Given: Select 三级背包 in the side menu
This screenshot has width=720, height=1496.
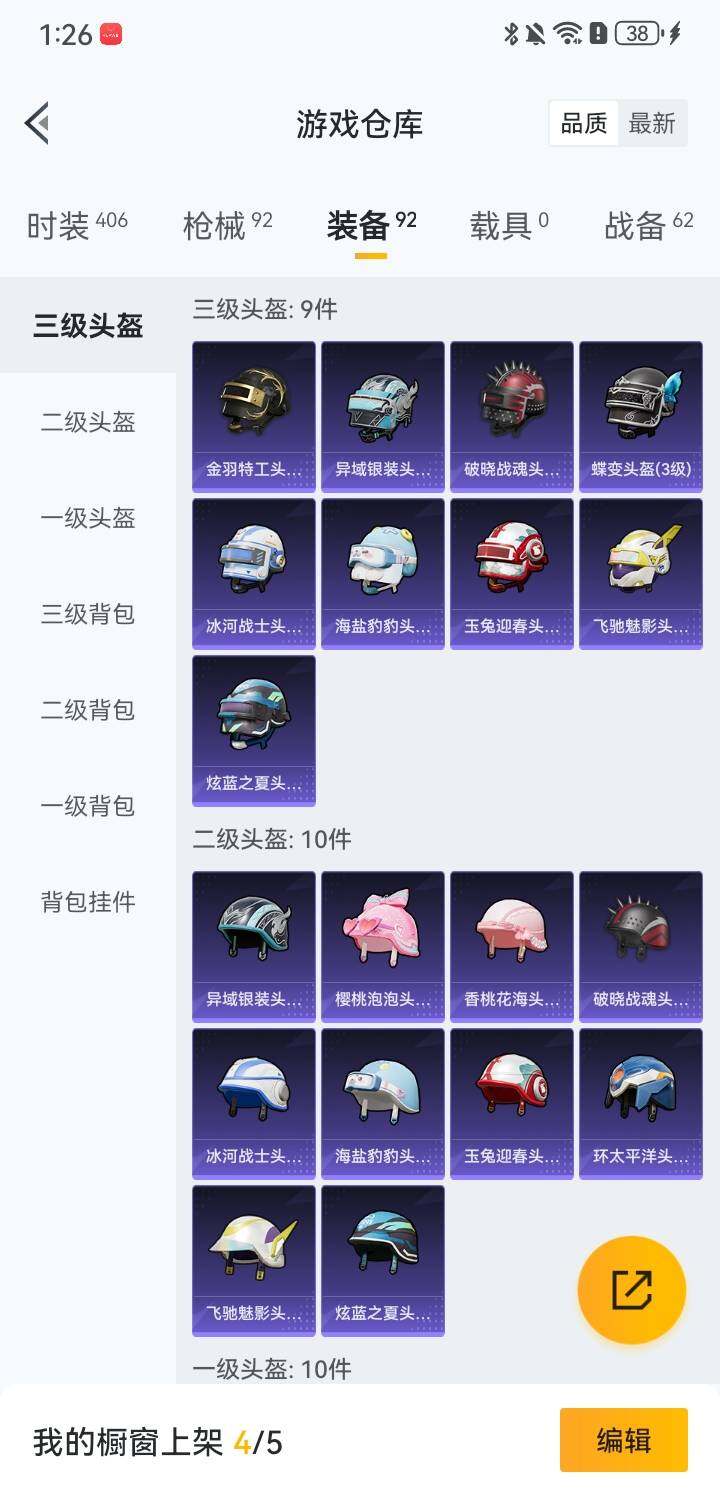Looking at the screenshot, I should 88,614.
